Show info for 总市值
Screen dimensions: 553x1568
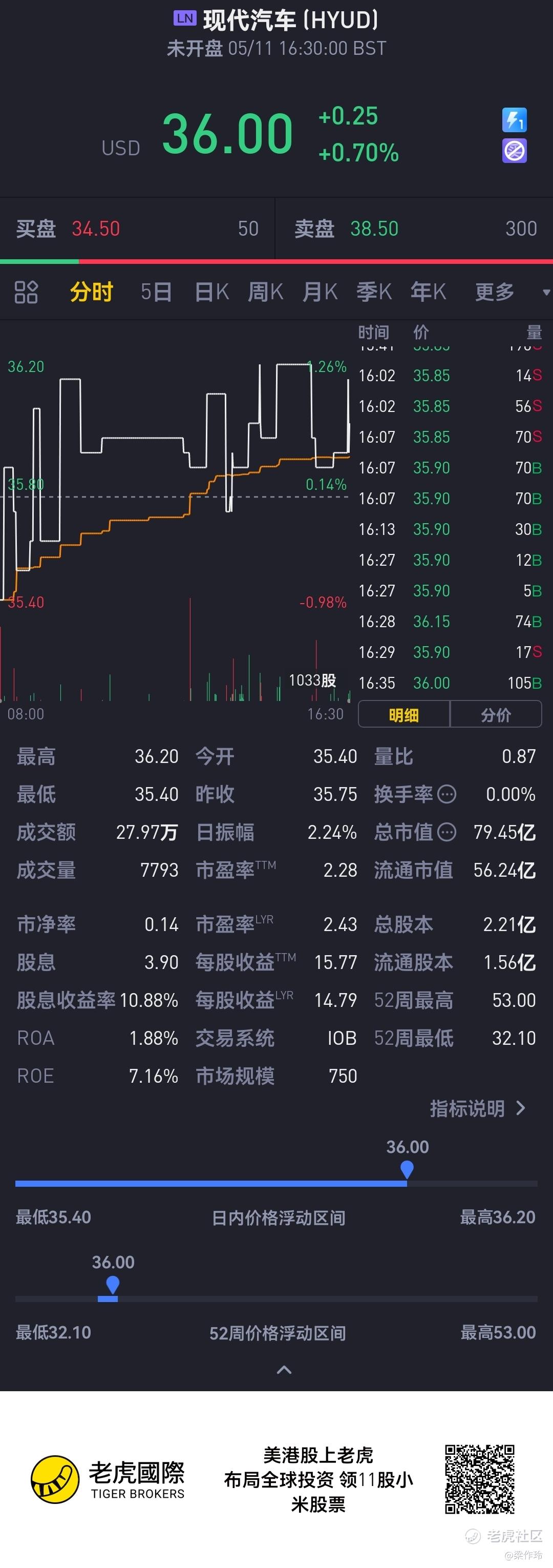(x=447, y=832)
